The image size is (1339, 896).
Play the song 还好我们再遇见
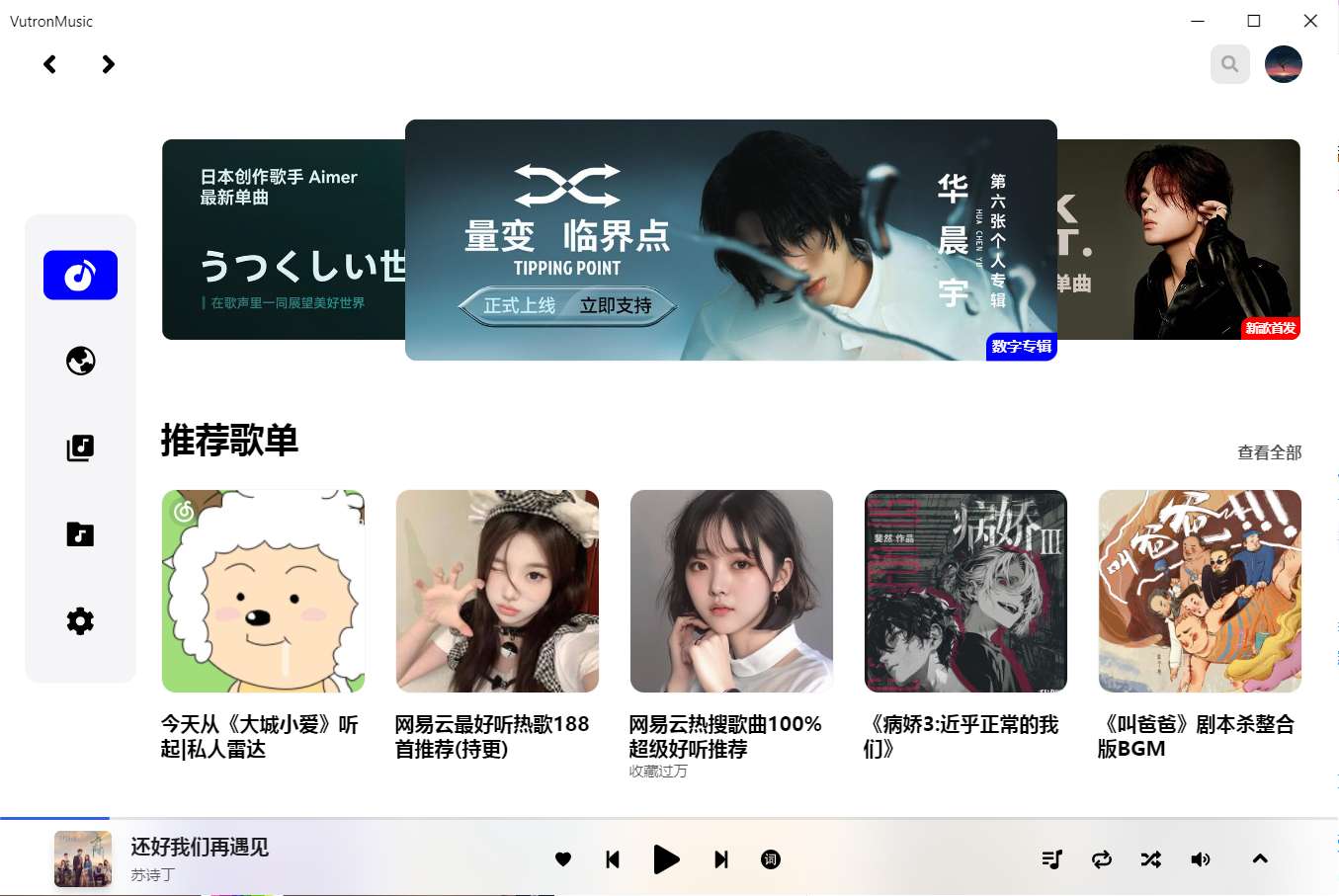667,859
